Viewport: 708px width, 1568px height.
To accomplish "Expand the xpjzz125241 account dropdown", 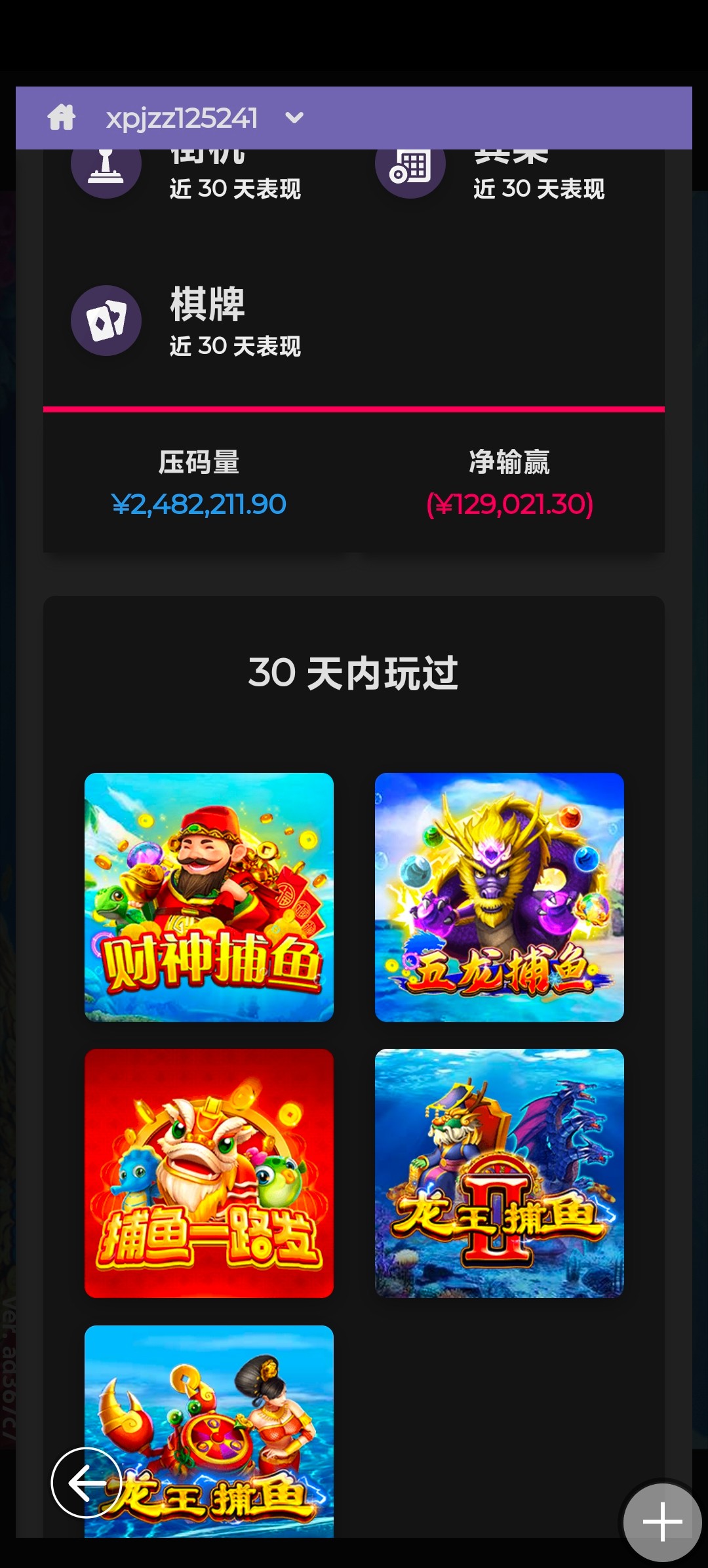I will [294, 117].
